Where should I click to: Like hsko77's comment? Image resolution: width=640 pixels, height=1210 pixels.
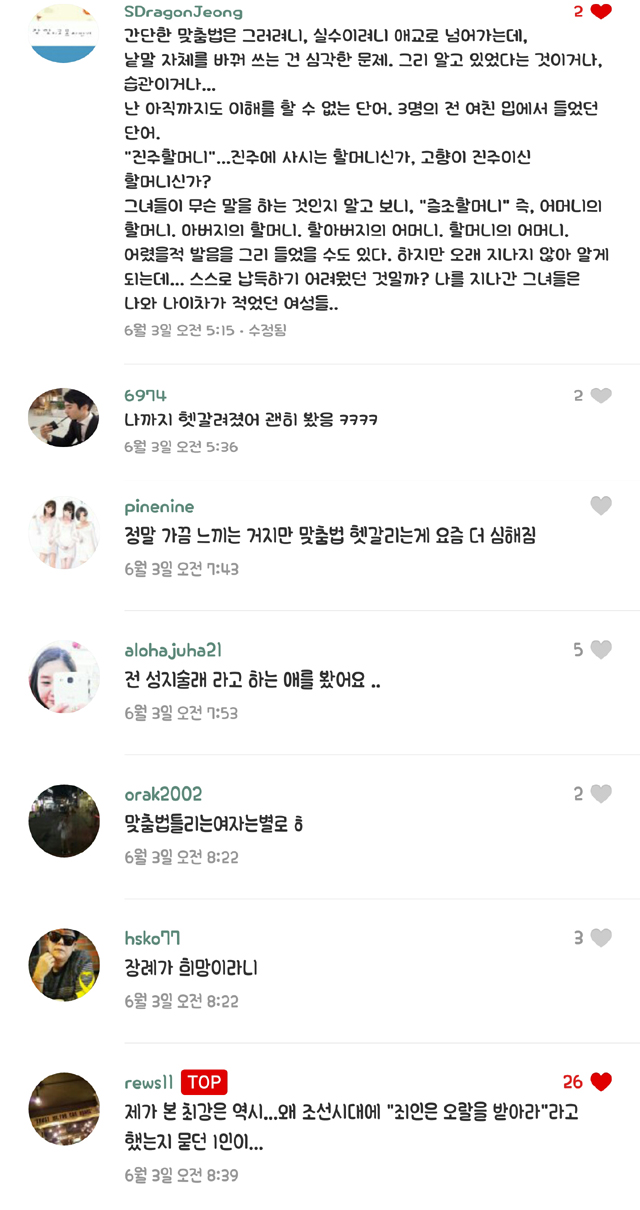coord(600,938)
